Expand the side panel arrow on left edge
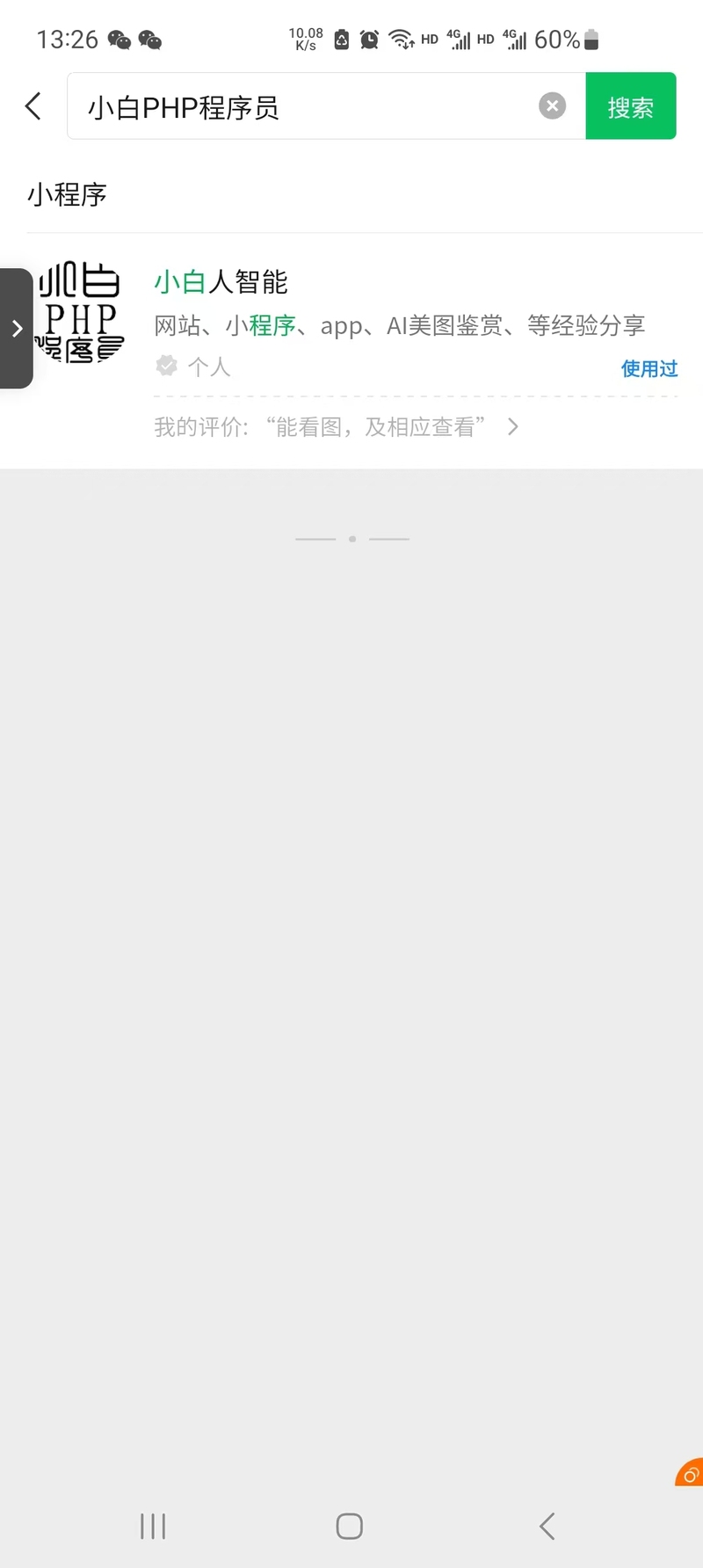 pos(17,329)
